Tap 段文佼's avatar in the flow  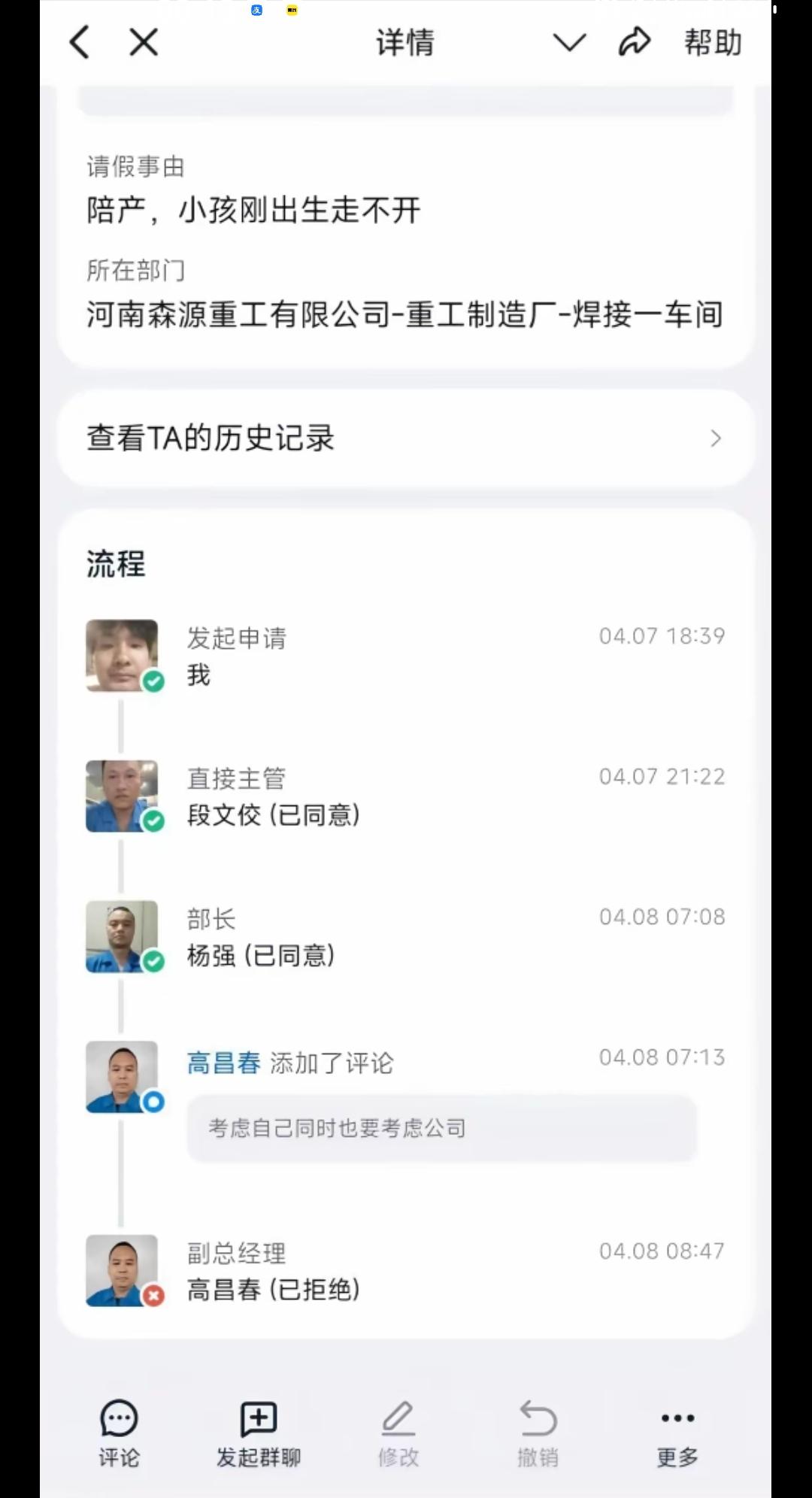tap(122, 796)
